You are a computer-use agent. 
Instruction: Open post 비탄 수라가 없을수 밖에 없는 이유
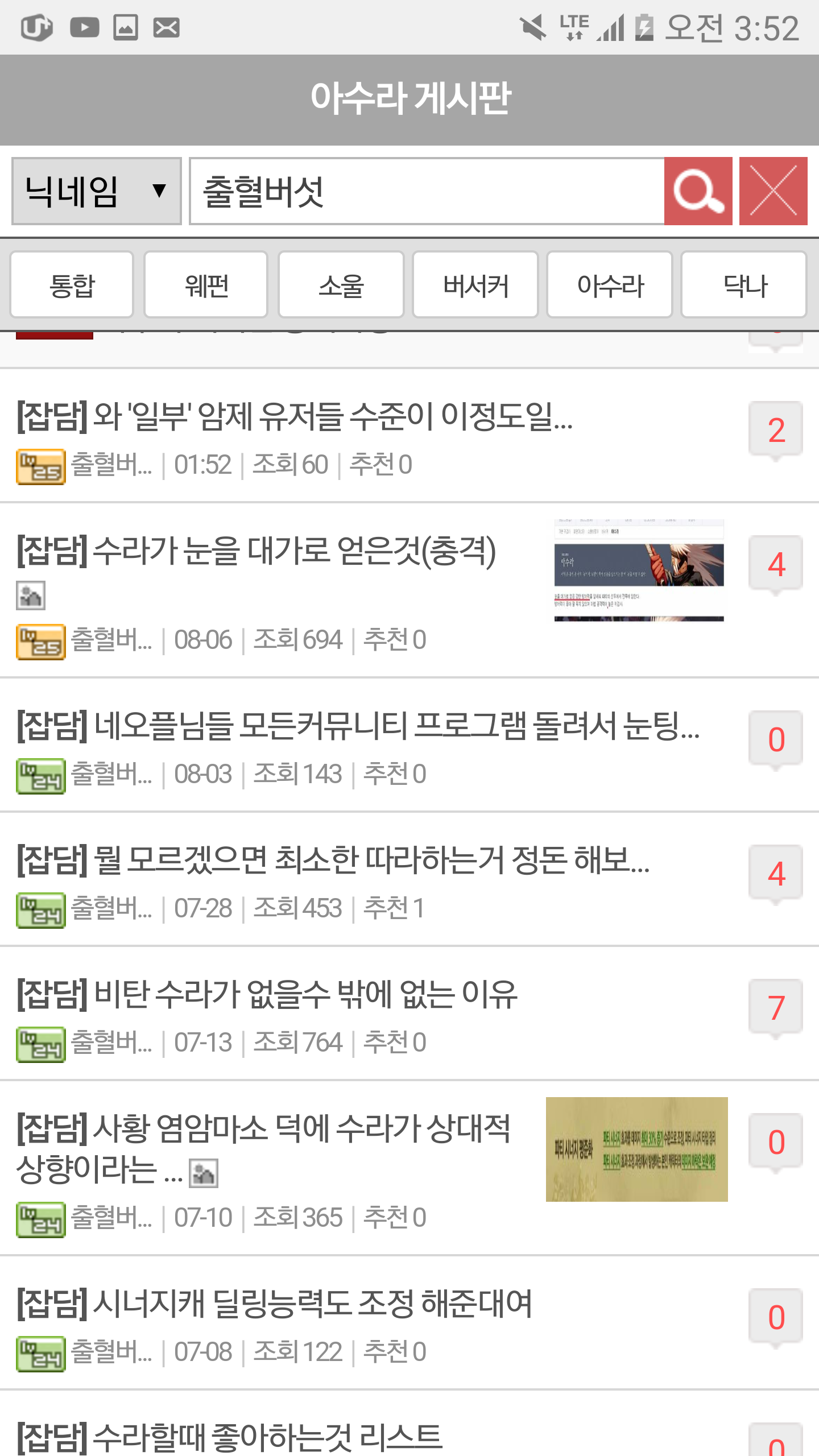click(x=267, y=995)
